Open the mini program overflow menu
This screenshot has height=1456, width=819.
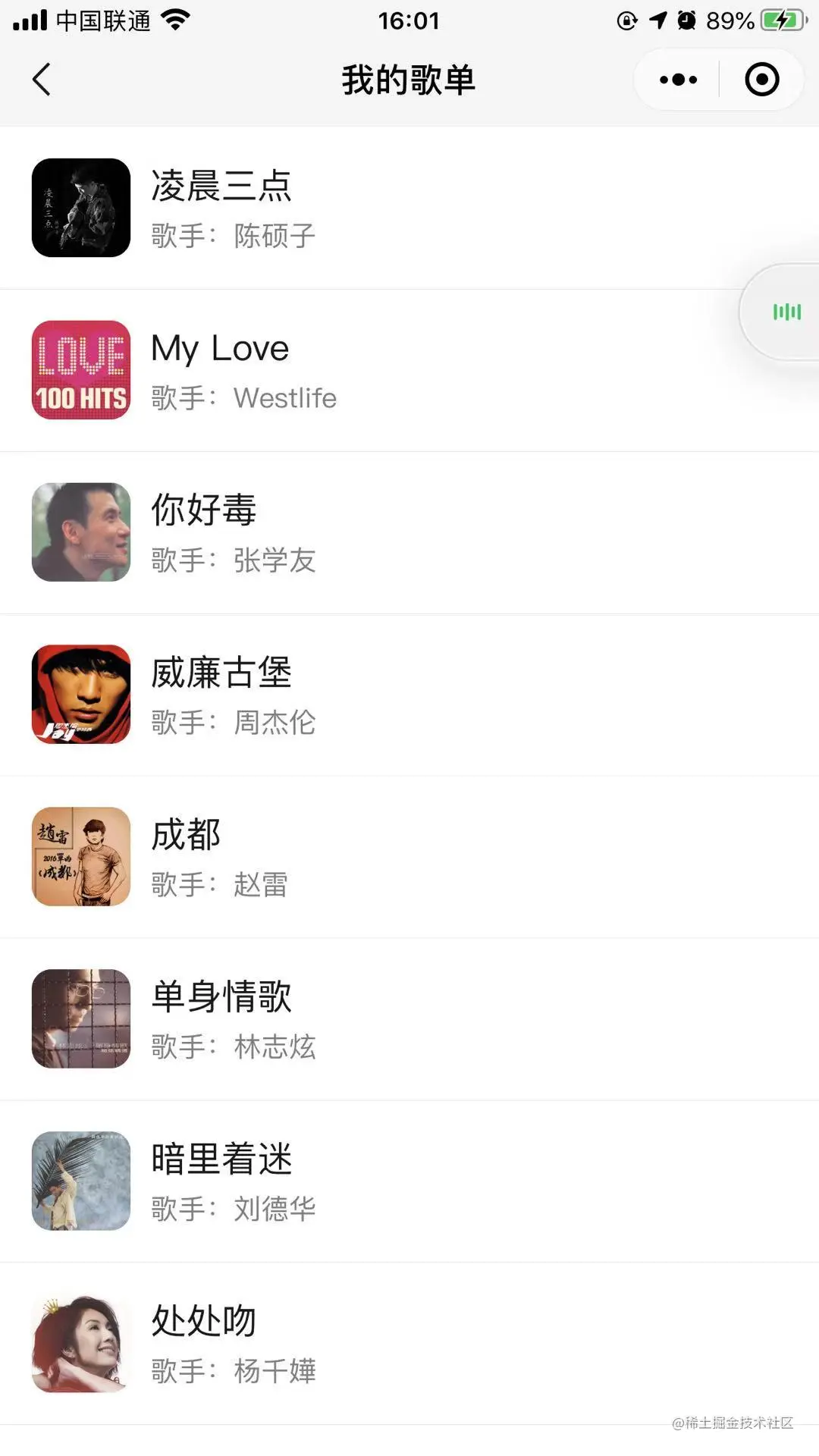pos(678,80)
